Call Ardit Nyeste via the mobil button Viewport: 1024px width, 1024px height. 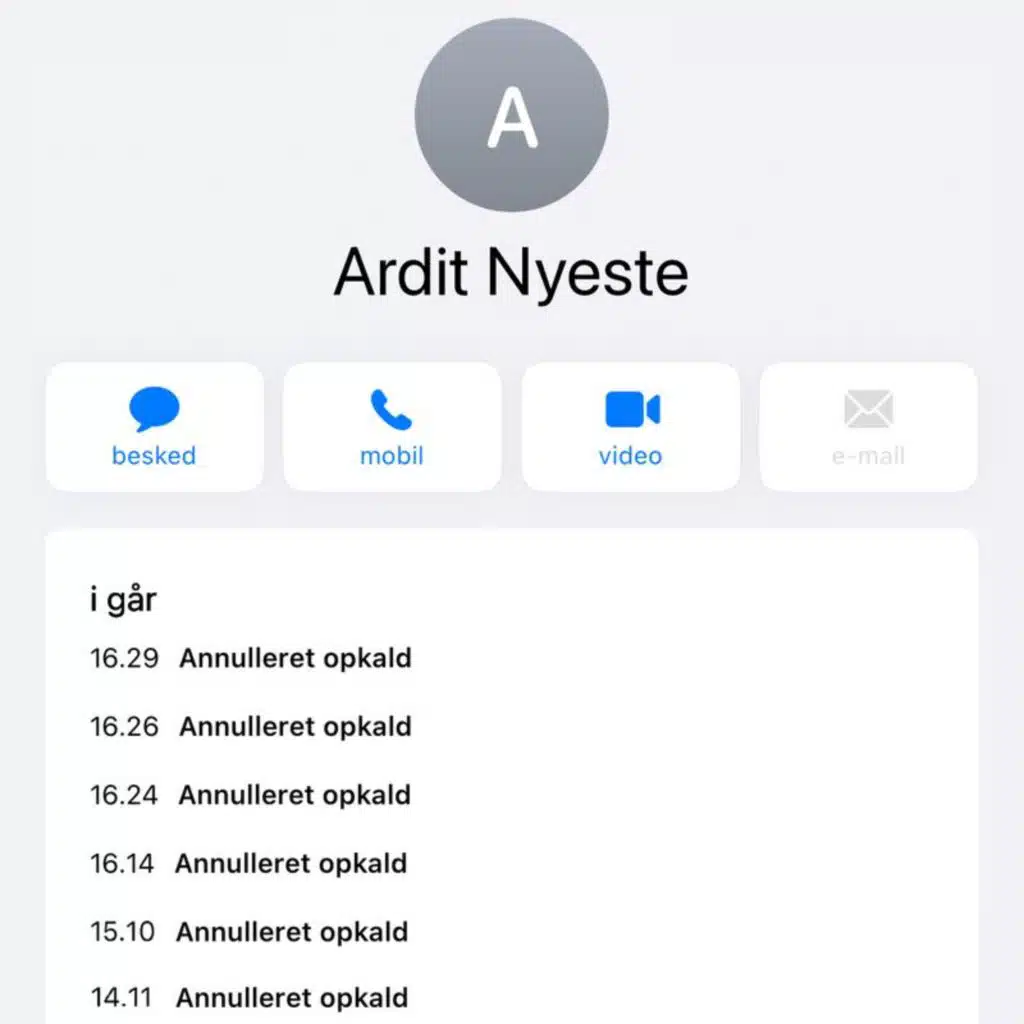click(x=391, y=427)
